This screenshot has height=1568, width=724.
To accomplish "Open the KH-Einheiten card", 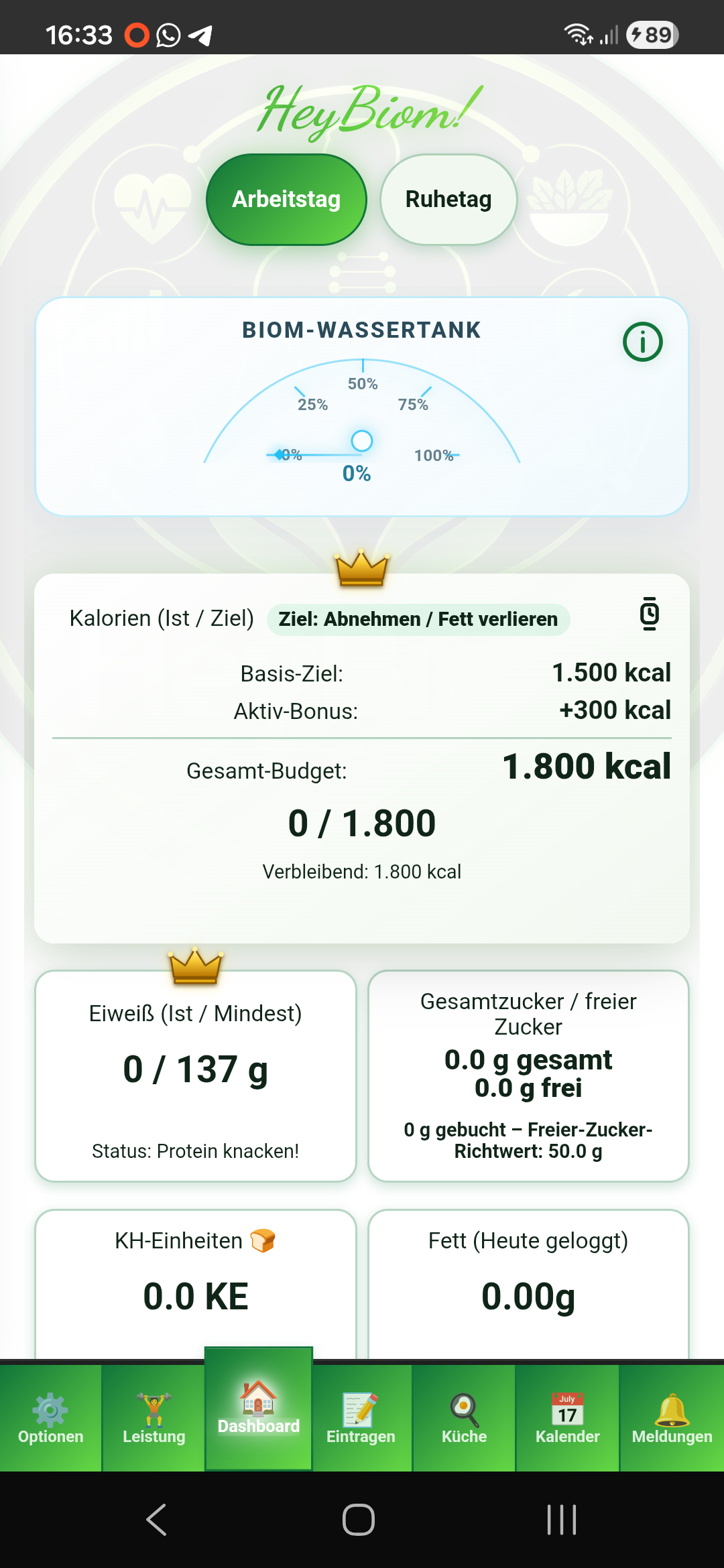I will click(196, 1284).
